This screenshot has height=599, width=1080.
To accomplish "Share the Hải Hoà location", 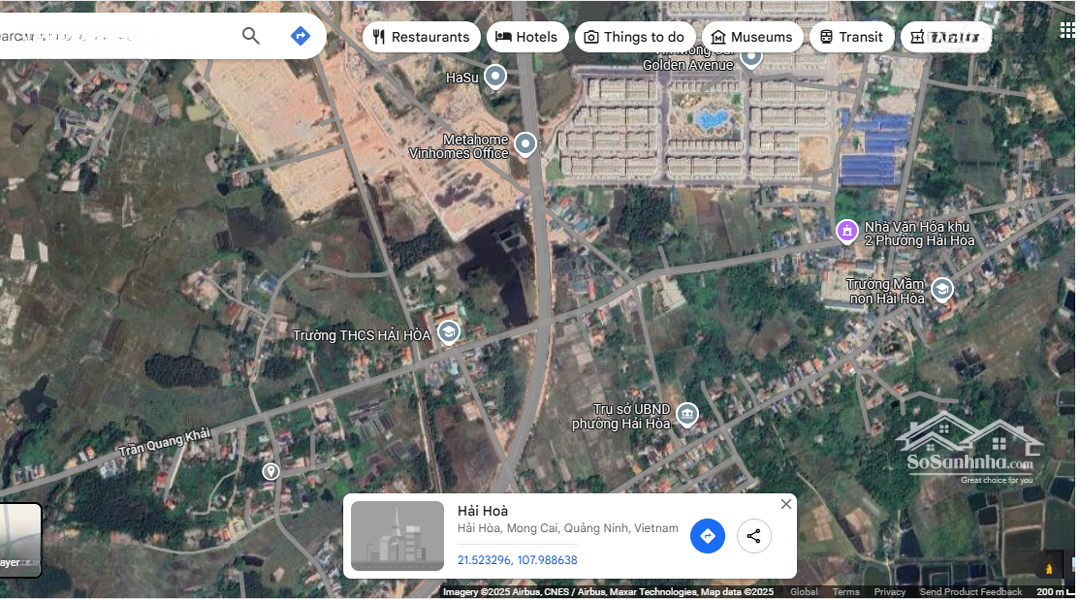I will pos(754,536).
